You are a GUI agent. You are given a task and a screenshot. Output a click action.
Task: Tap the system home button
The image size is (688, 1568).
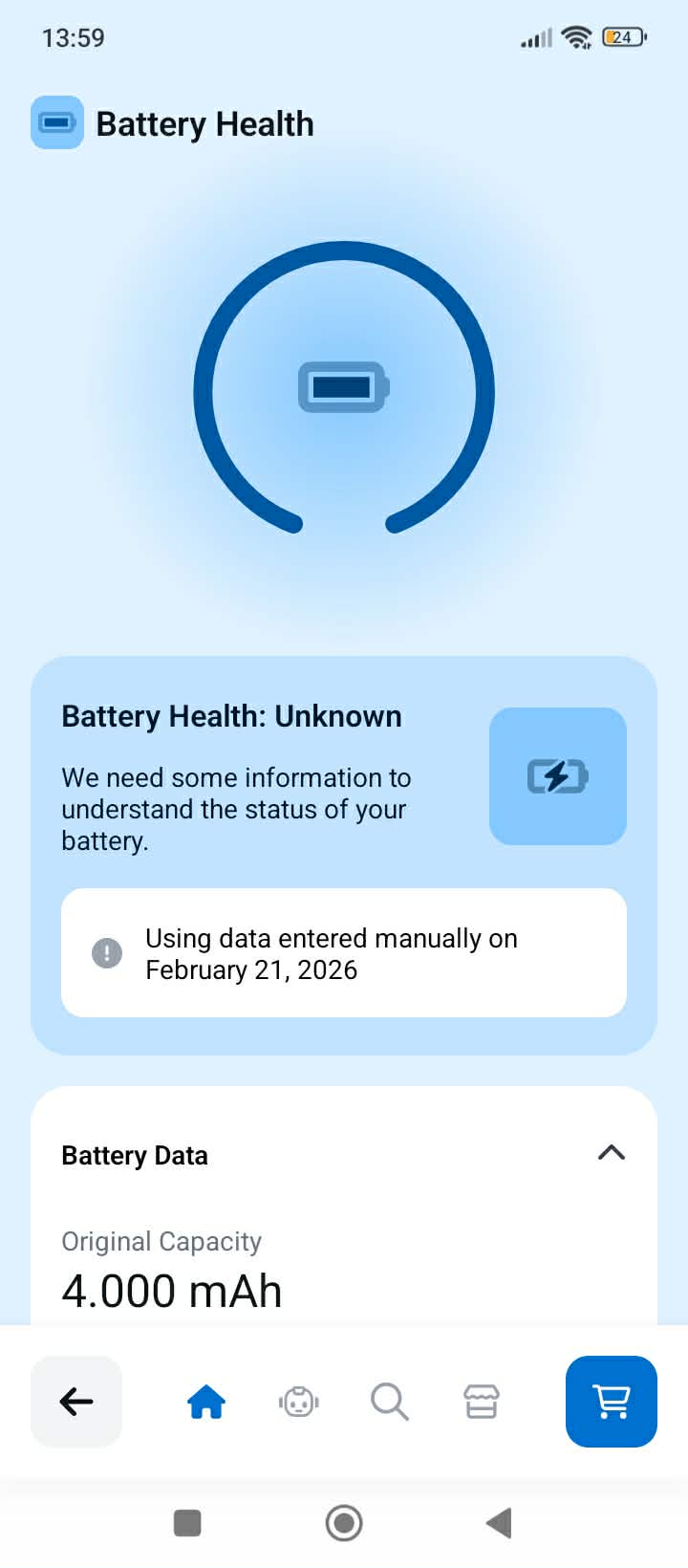(x=344, y=1522)
